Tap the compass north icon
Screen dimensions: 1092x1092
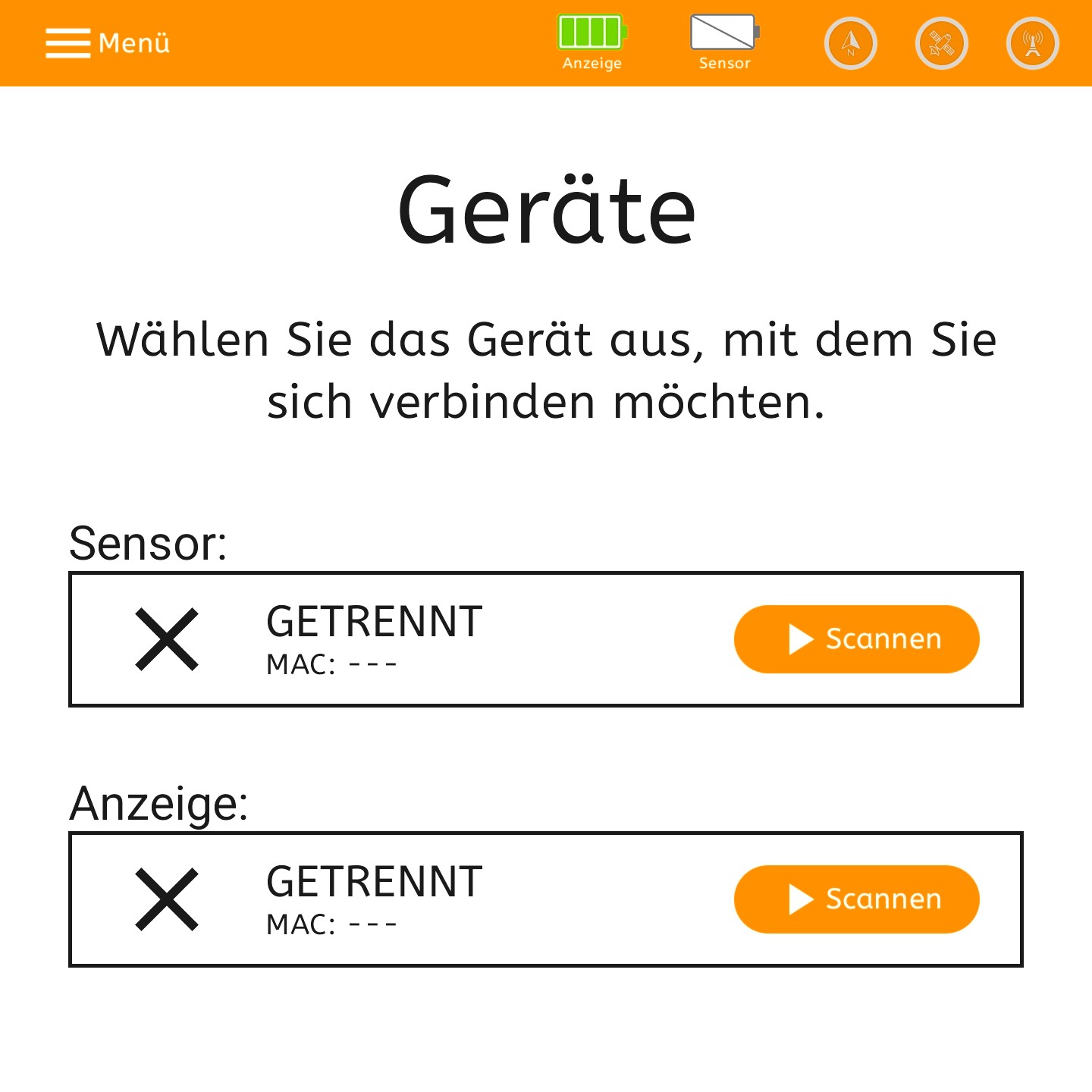coord(850,43)
